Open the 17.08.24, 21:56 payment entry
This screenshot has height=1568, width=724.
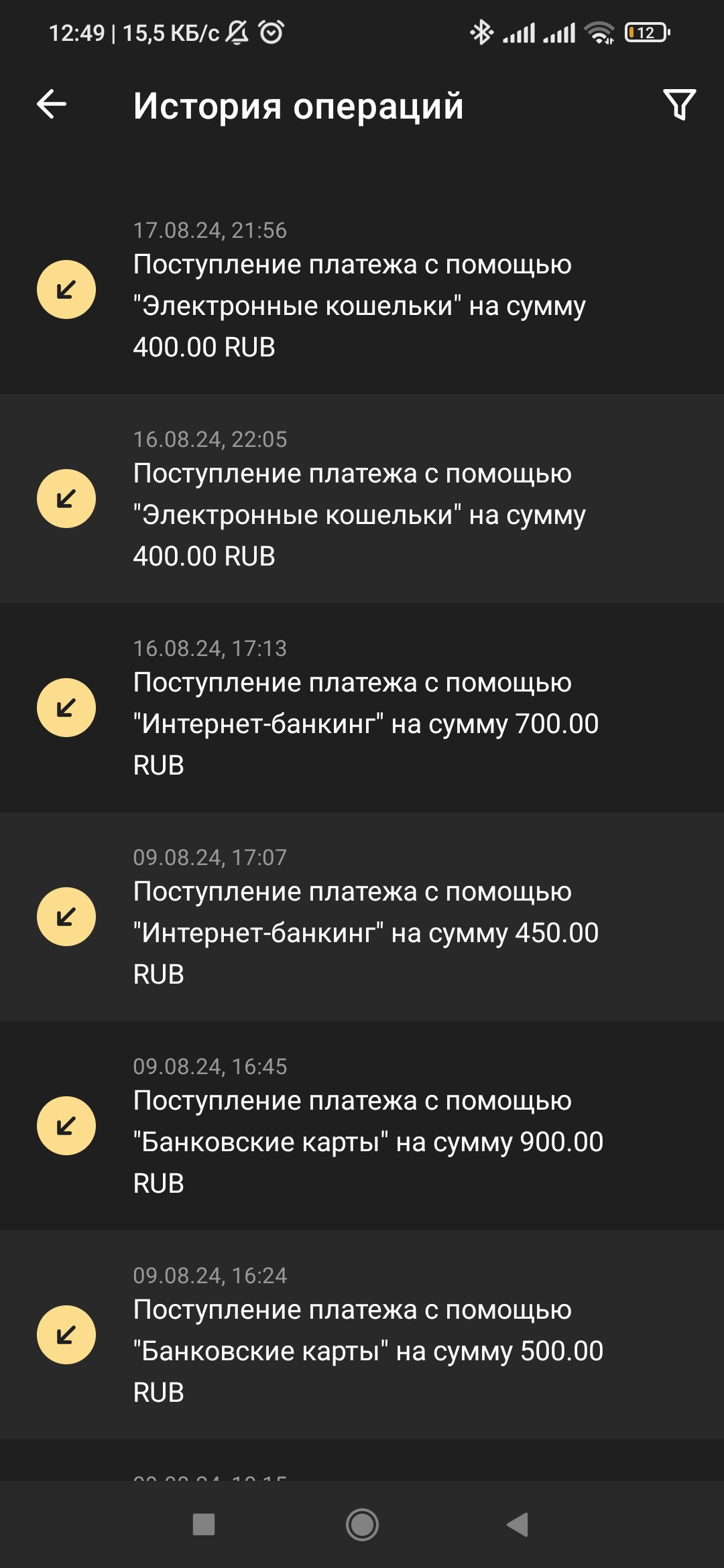tap(362, 289)
